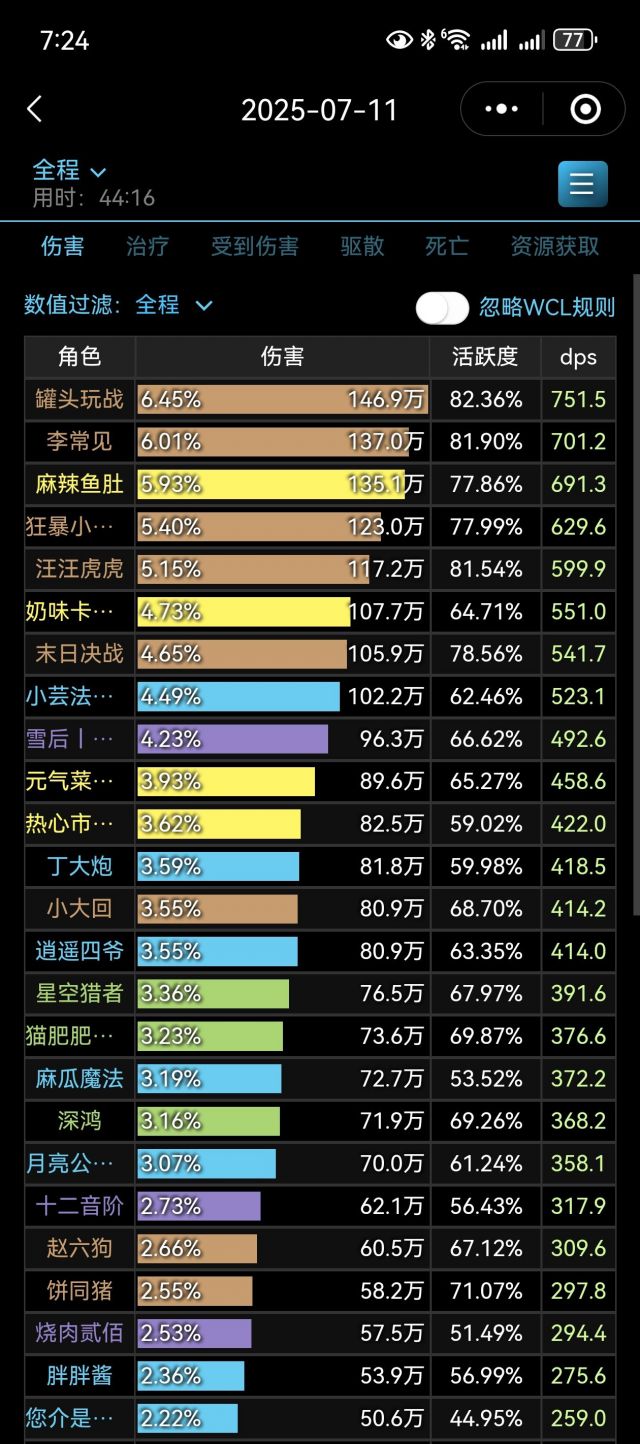Image resolution: width=640 pixels, height=1444 pixels.
Task: Open damage details for 罐头玩战
Action: pos(80,399)
